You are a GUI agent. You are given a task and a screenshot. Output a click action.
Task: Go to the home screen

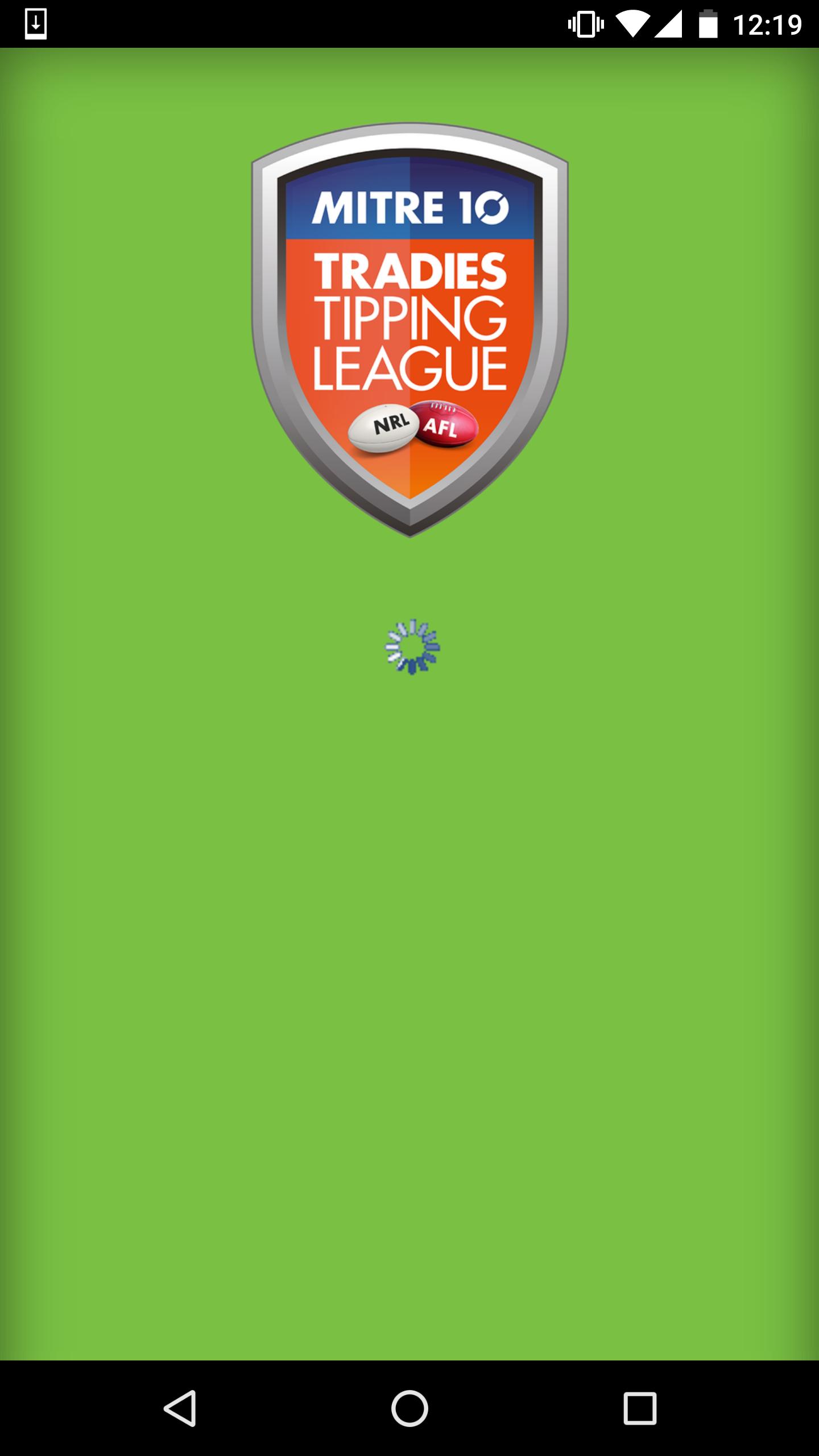tap(409, 1408)
